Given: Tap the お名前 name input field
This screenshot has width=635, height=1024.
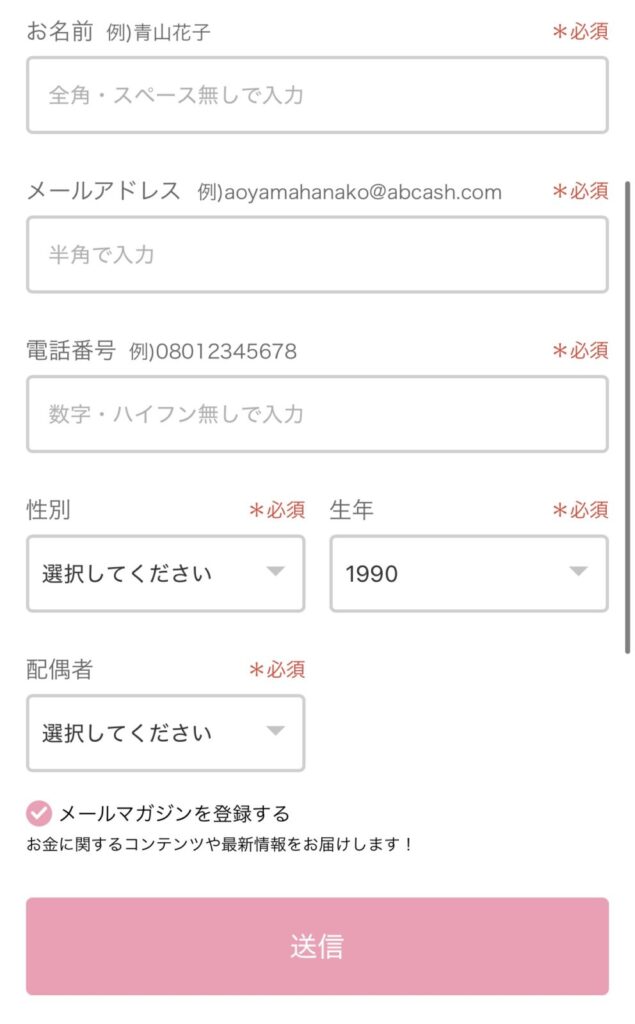Looking at the screenshot, I should (318, 95).
